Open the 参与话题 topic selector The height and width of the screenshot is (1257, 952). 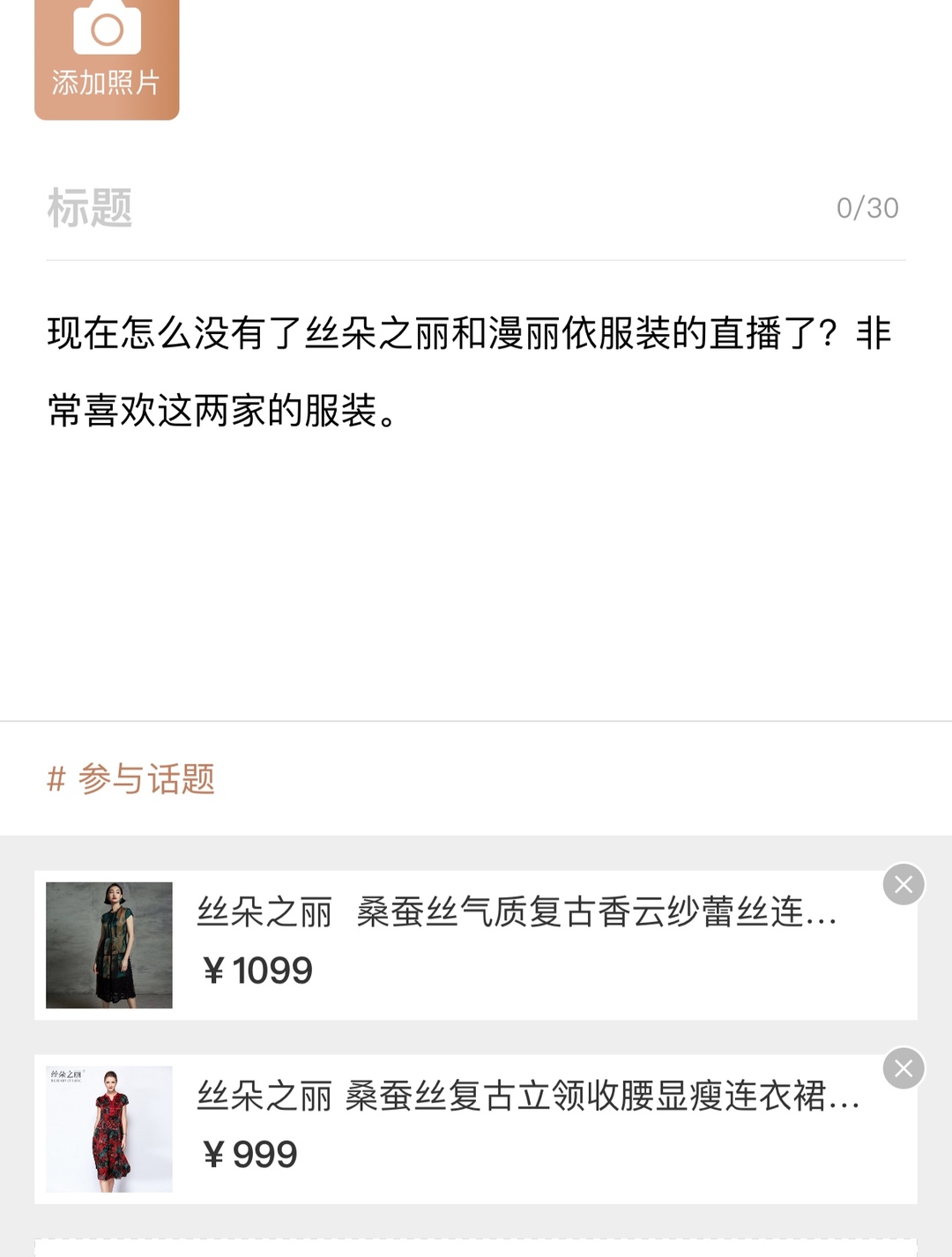(x=131, y=779)
